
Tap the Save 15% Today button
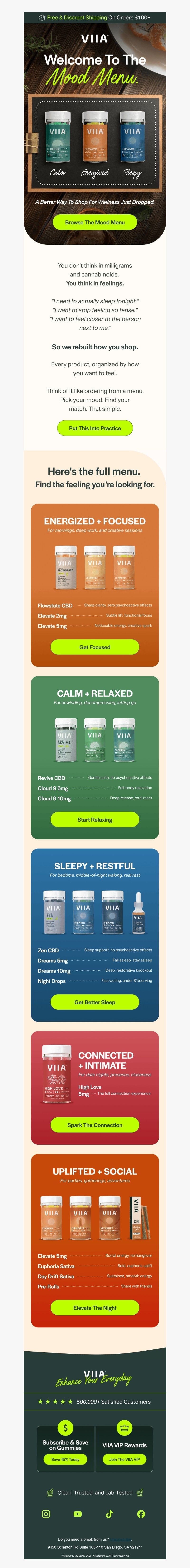65,1459
